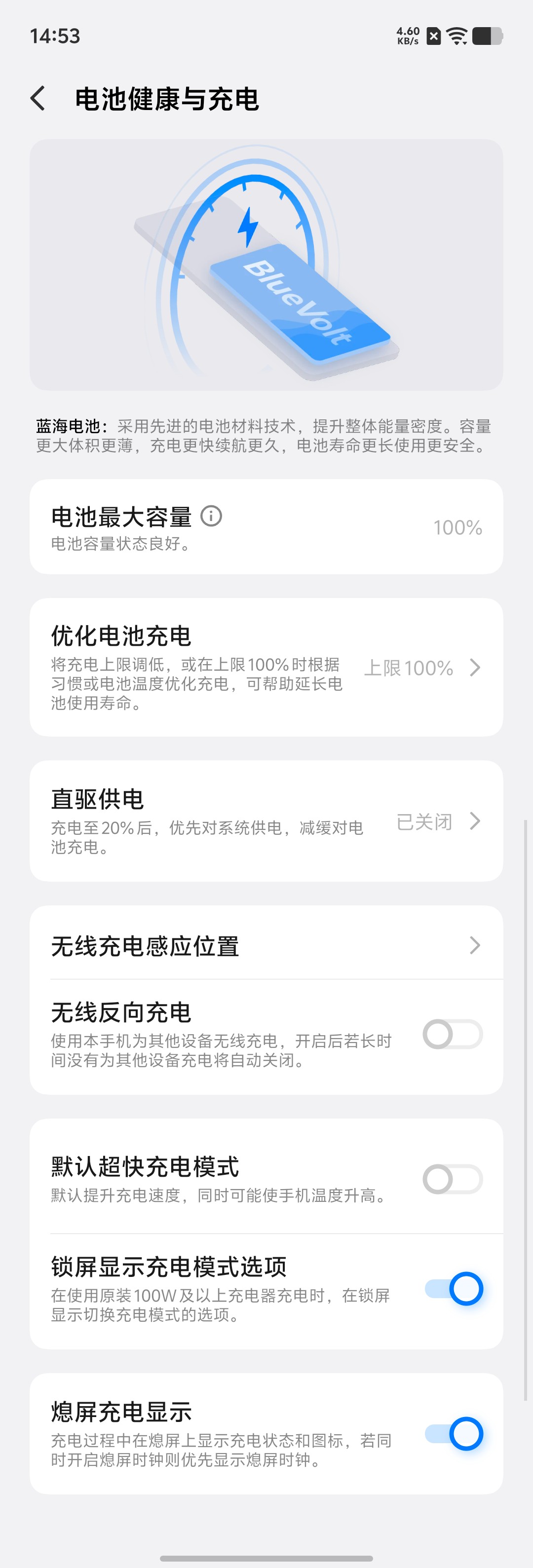Tap the info icon beside 电池最大容量
Screen dimensions: 533x1568
[211, 516]
